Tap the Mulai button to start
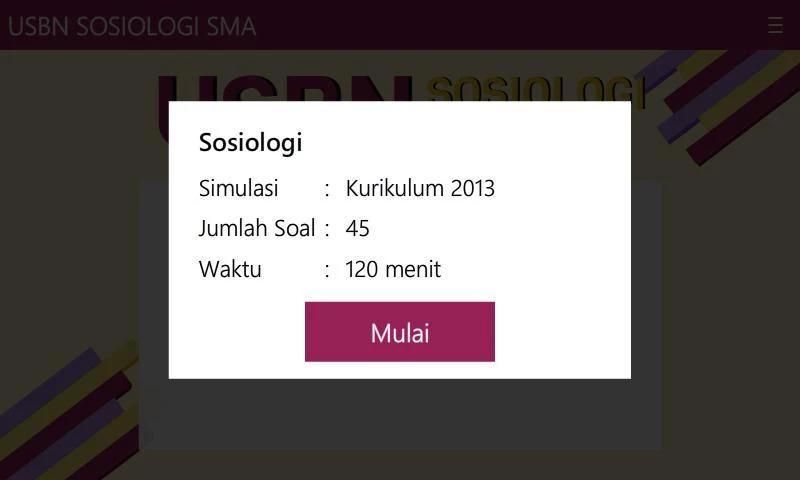 coord(399,332)
